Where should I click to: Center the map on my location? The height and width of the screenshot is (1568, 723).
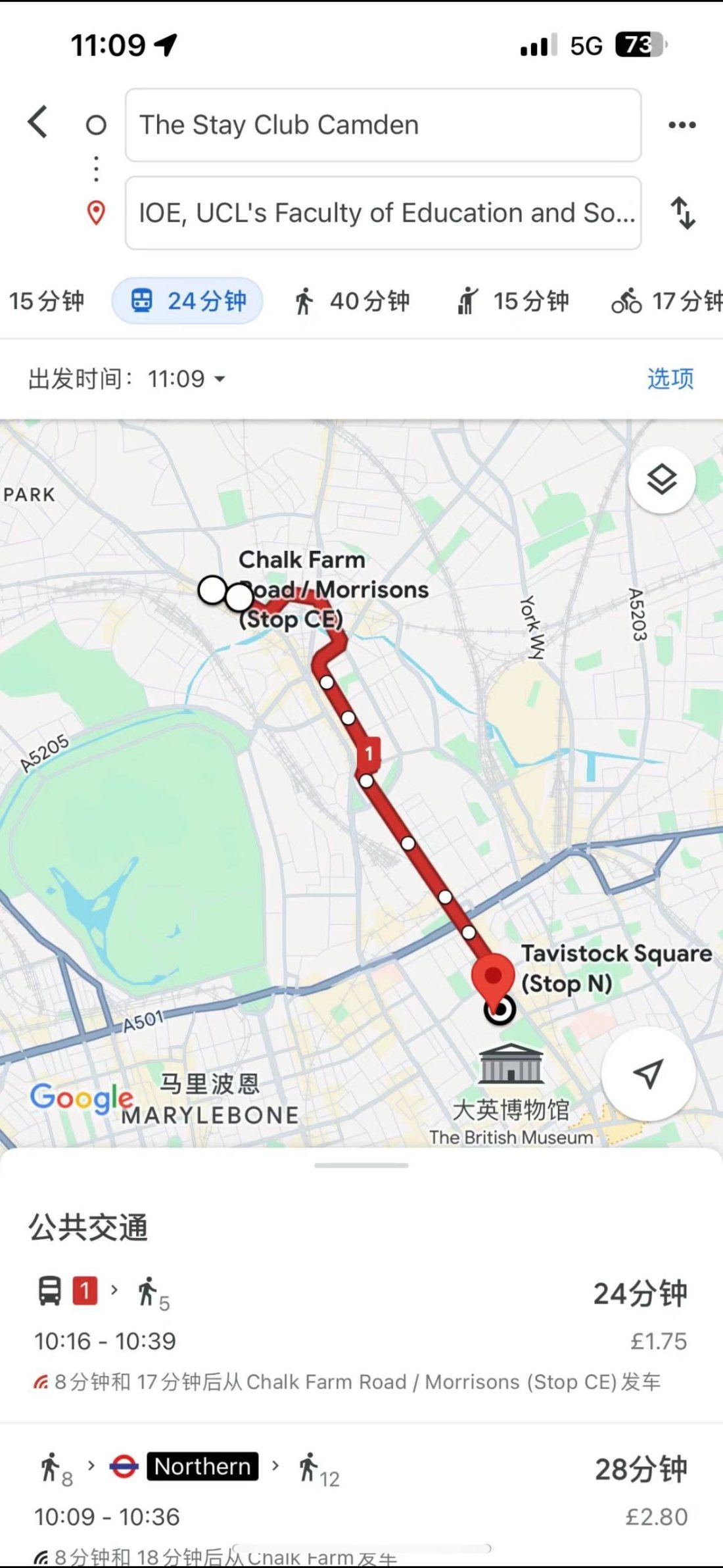648,1074
